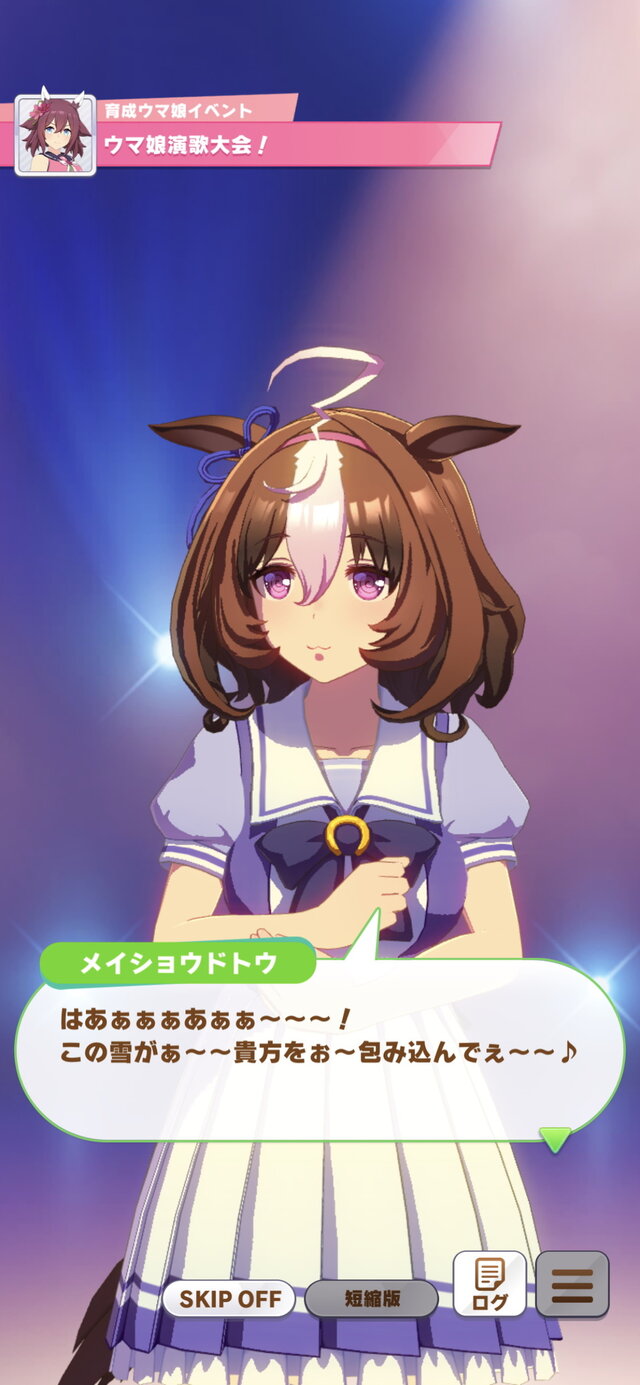Viewport: 640px width, 1385px height.
Task: Open the ログ dialogue log
Action: tap(490, 1284)
